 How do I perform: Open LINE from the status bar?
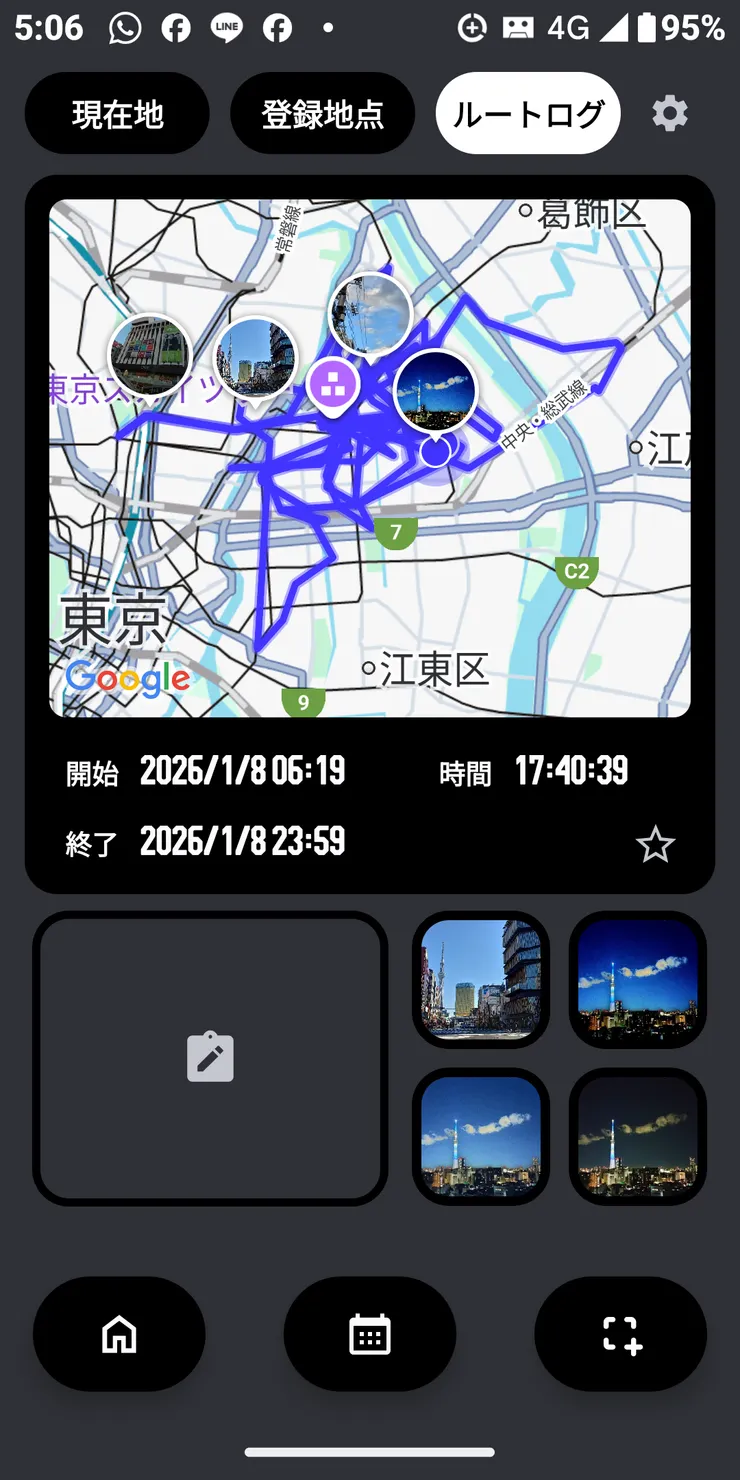pyautogui.click(x=227, y=27)
